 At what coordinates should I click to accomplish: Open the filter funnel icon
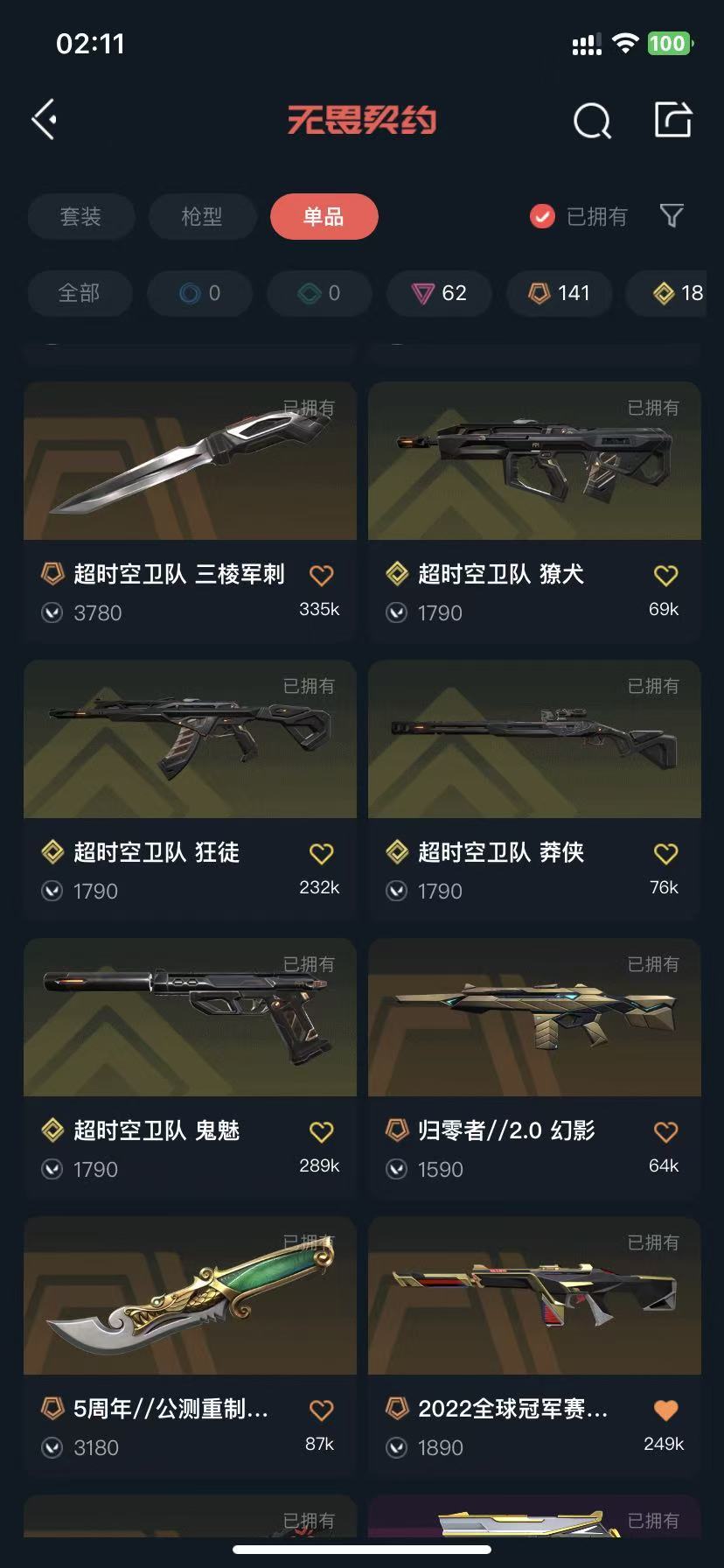672,215
